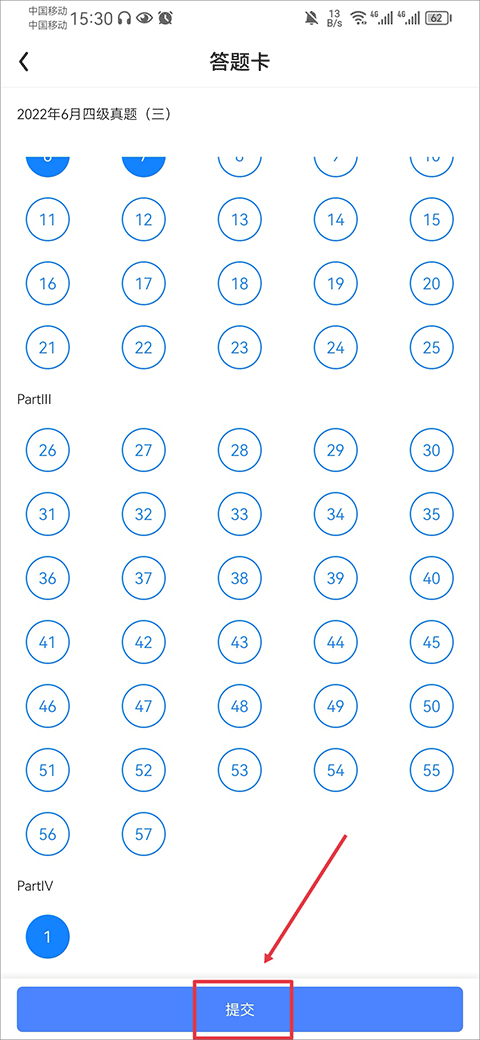Submit answers with the 提交 button
This screenshot has width=480, height=1040.
pos(239,1009)
